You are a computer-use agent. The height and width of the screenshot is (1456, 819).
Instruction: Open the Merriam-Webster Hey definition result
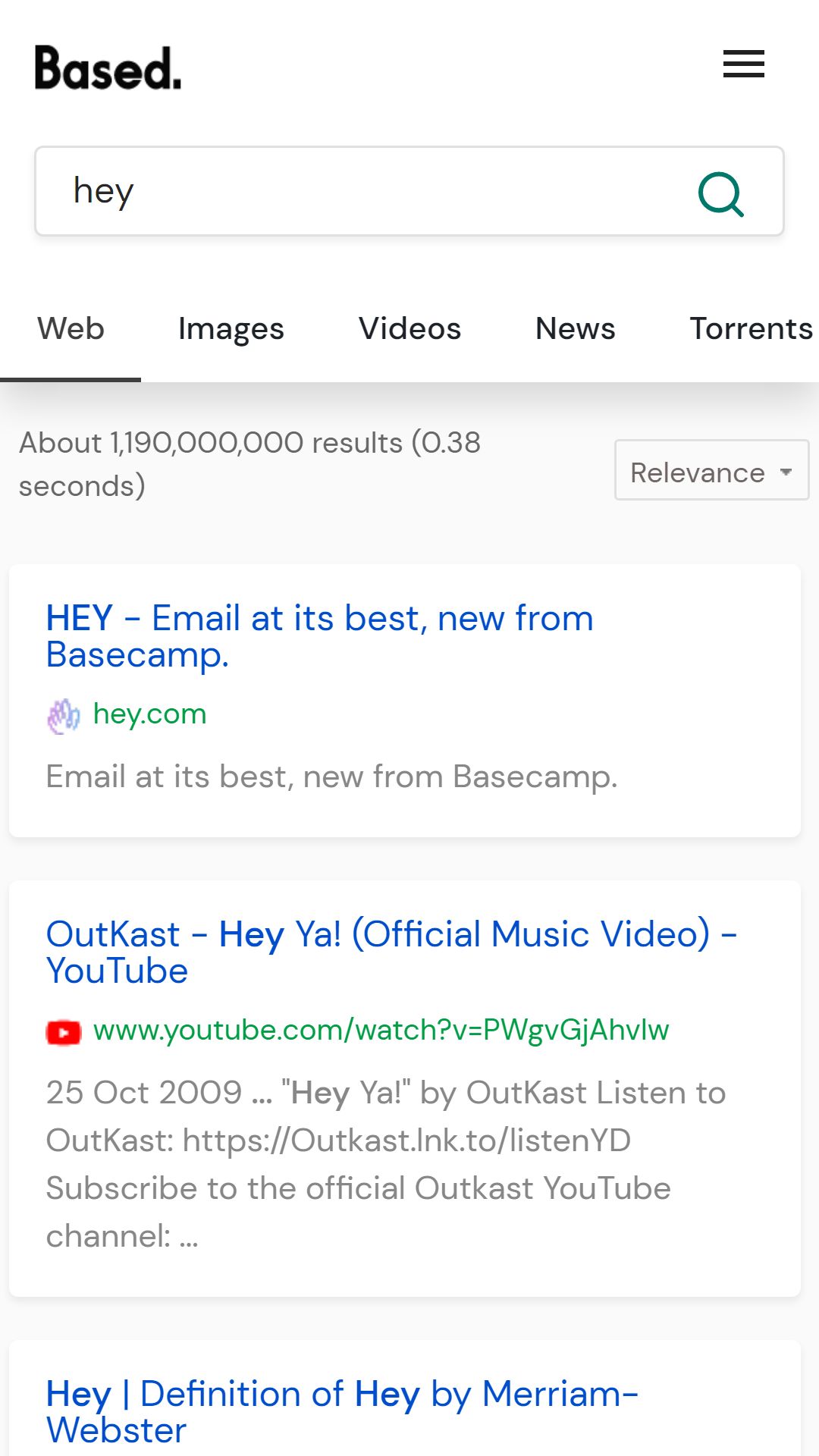pos(342,1412)
